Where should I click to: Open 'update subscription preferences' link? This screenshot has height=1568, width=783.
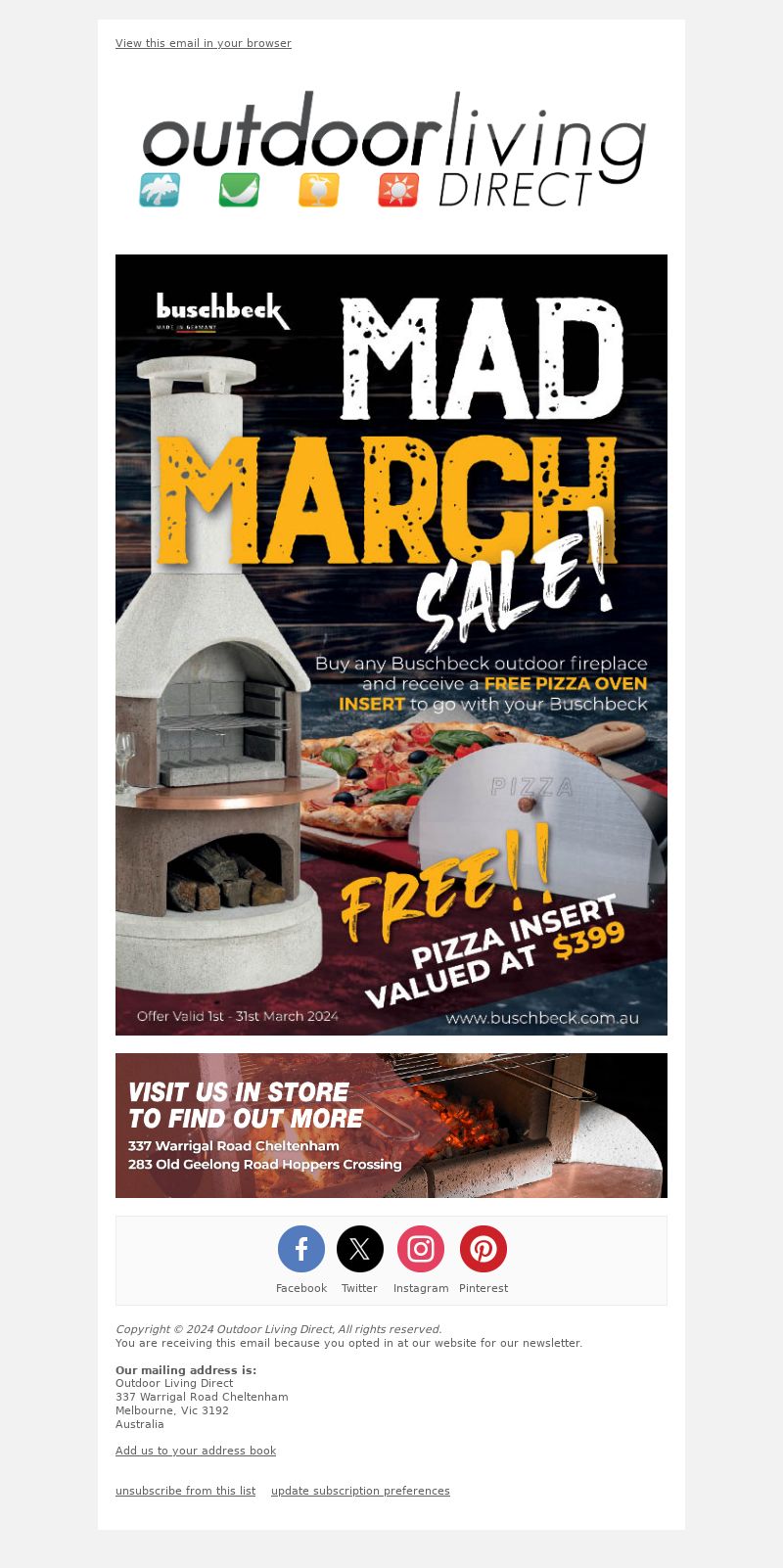click(360, 1491)
